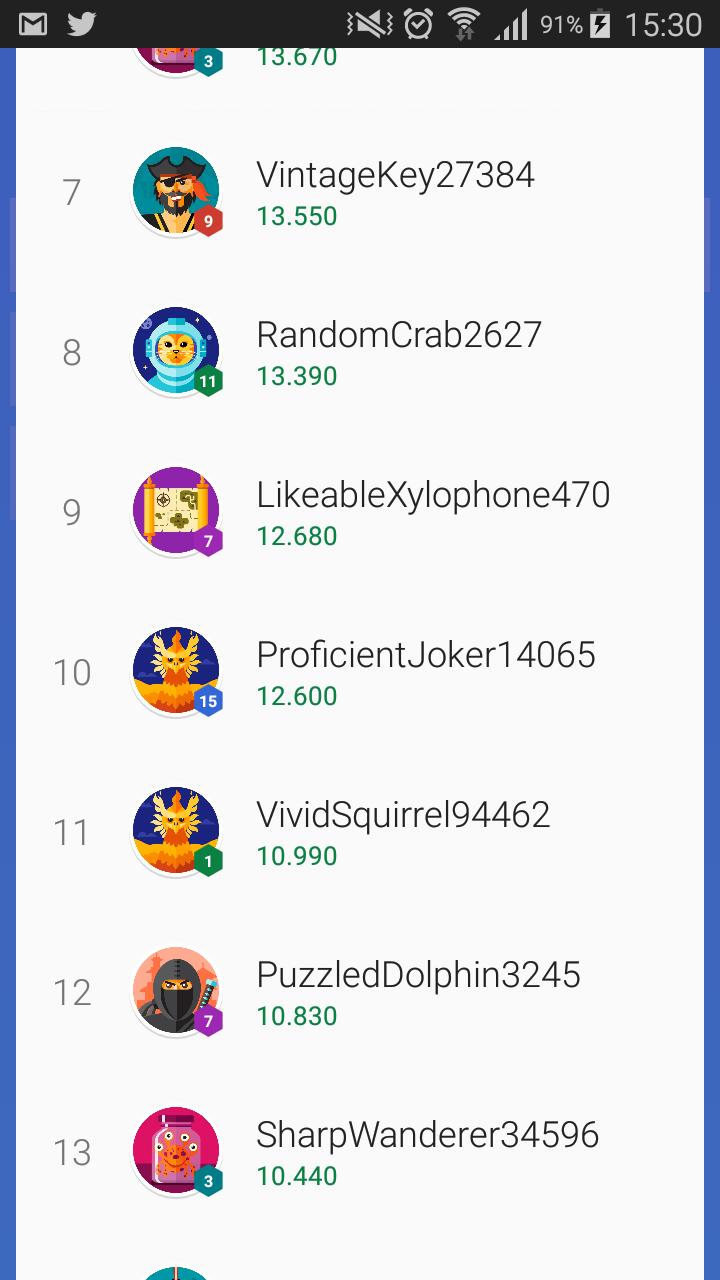This screenshot has width=720, height=1280.
Task: Tap VividSquirrel94462's score of 10.990
Action: click(x=296, y=856)
